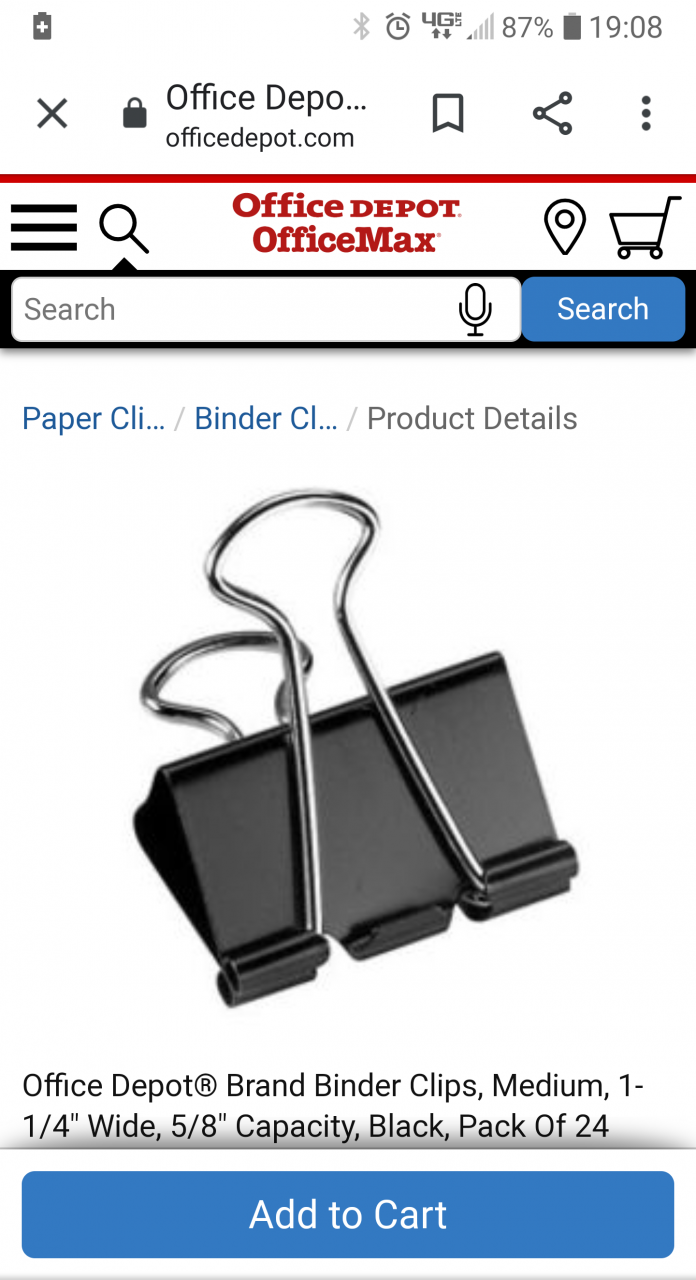Go to Binder Clips breadcrumb

point(266,418)
